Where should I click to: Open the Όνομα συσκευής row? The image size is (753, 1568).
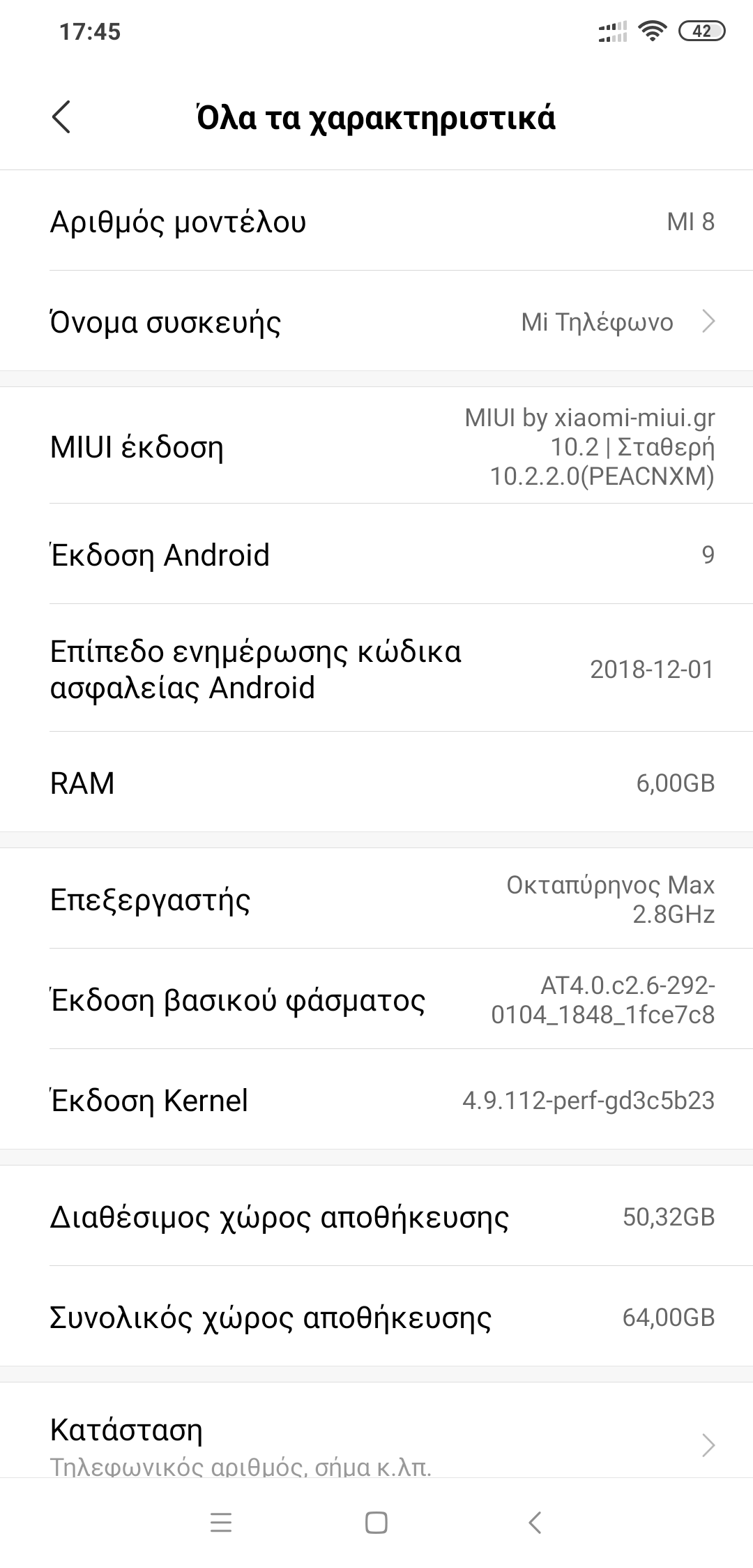click(376, 322)
